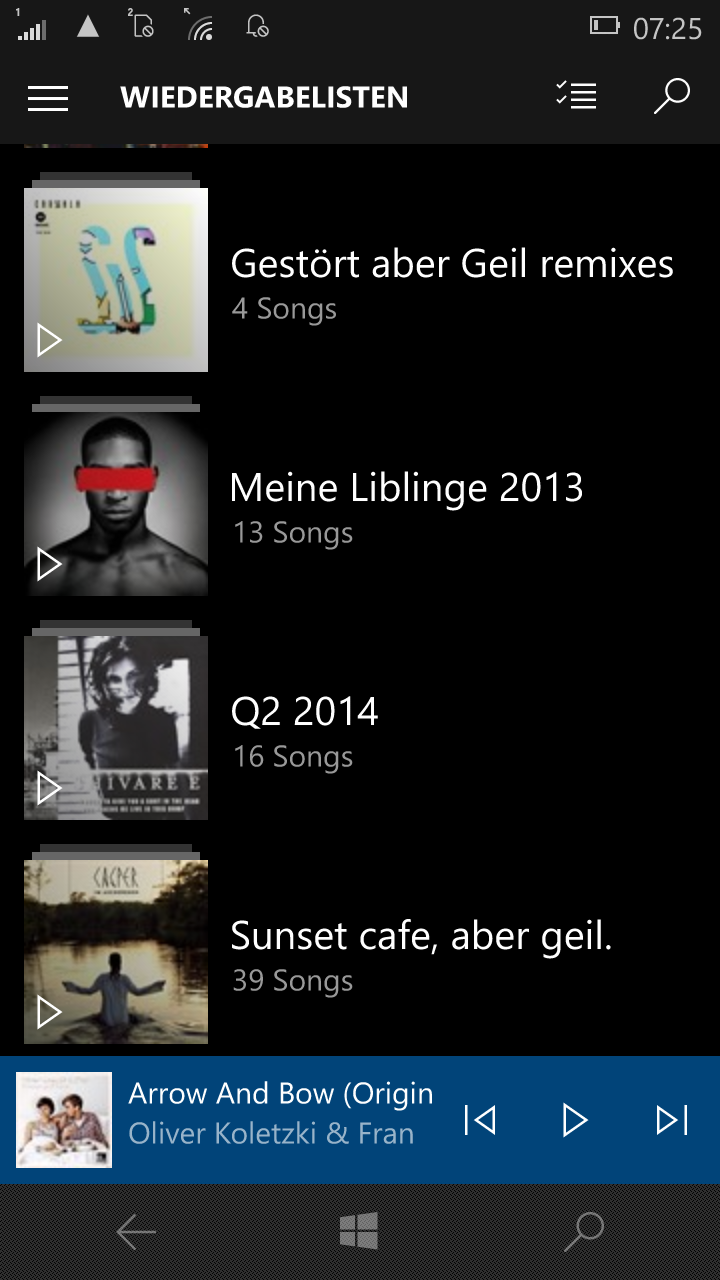
Task: Skip to the previous track
Action: click(480, 1120)
